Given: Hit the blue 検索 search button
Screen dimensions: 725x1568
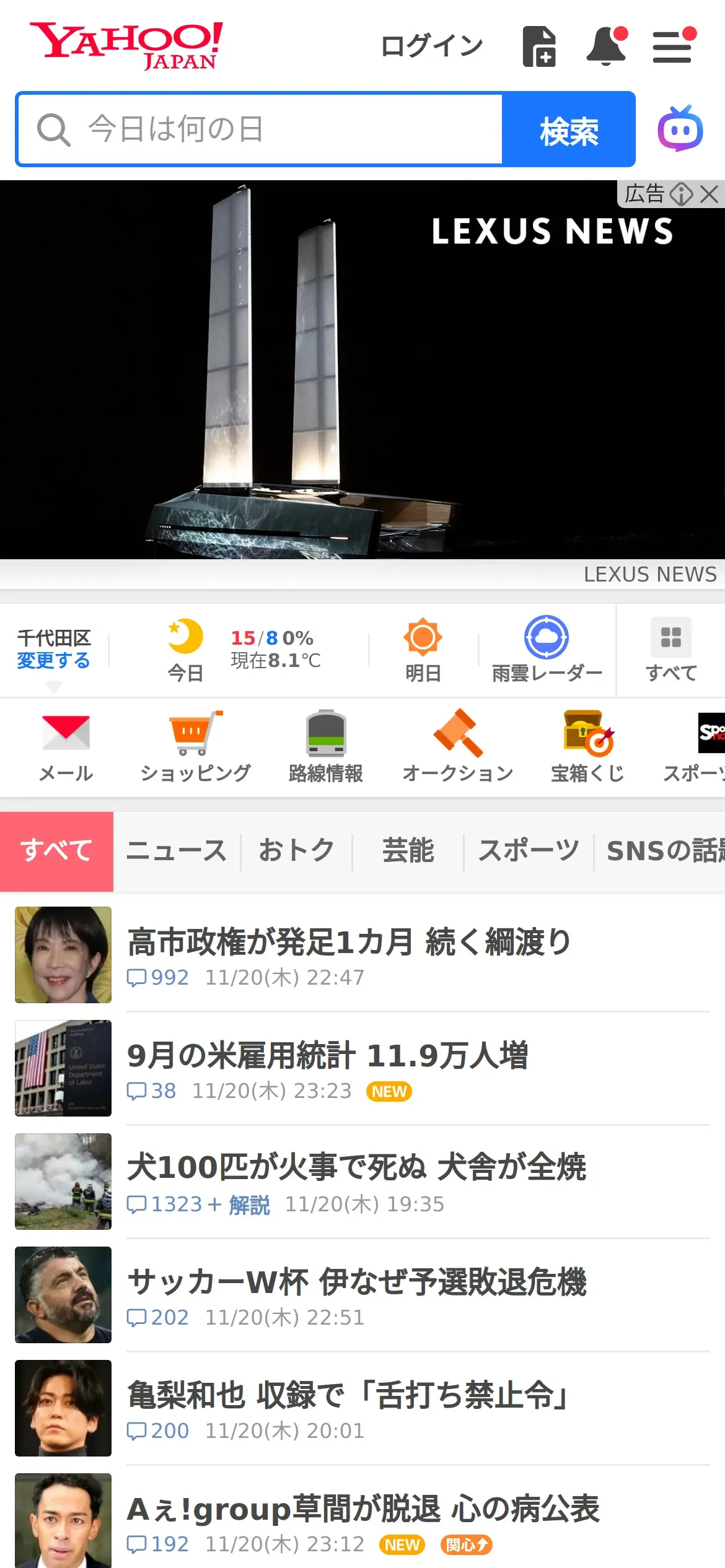Looking at the screenshot, I should click(x=568, y=129).
